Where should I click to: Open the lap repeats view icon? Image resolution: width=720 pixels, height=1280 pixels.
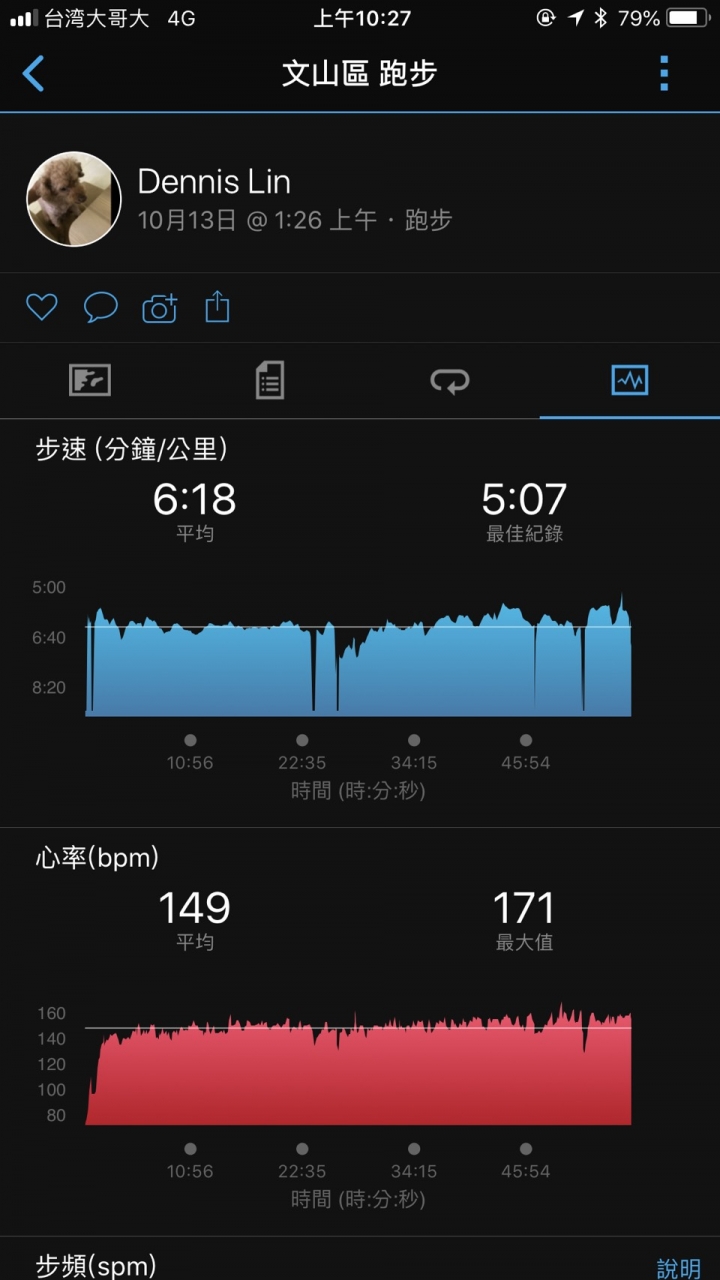point(450,380)
